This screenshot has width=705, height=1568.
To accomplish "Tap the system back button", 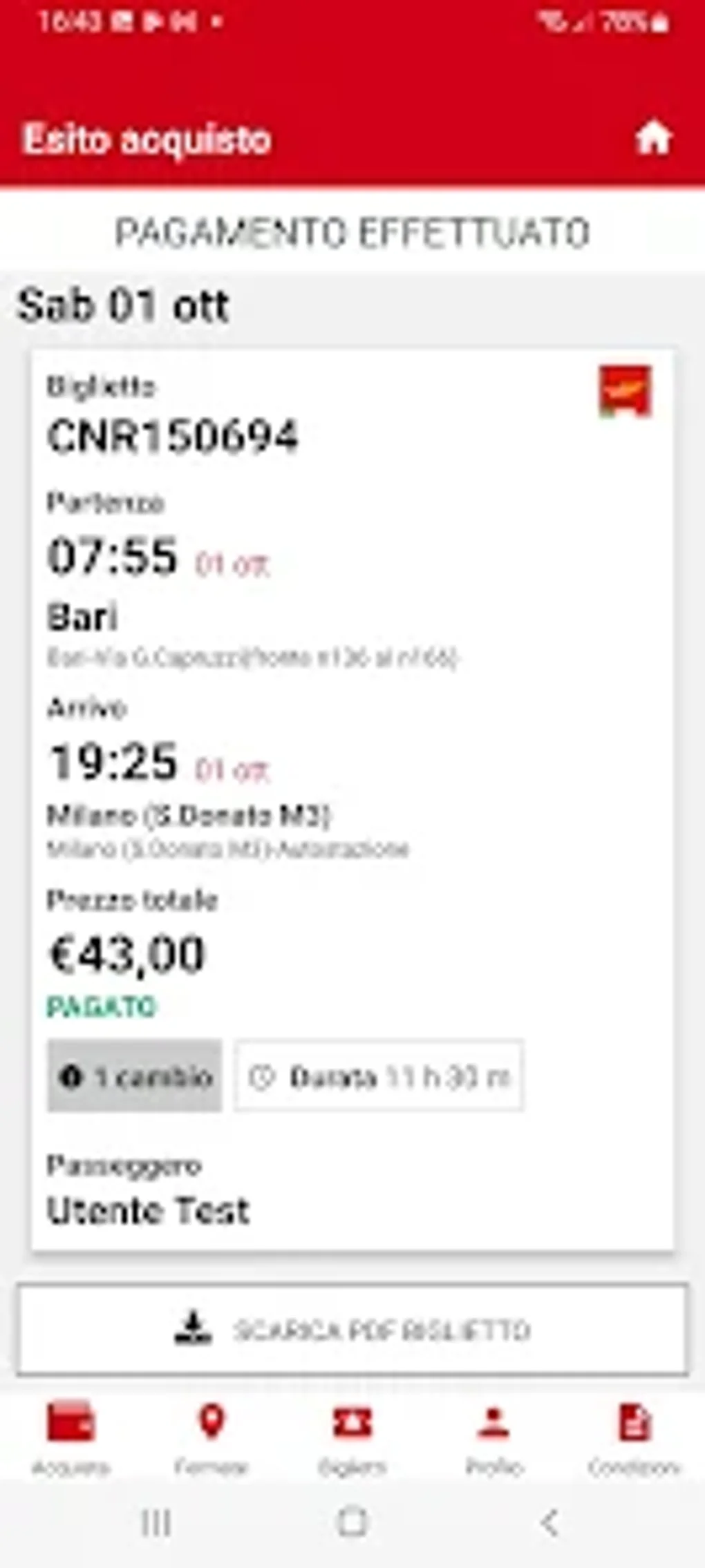I will 549,1522.
